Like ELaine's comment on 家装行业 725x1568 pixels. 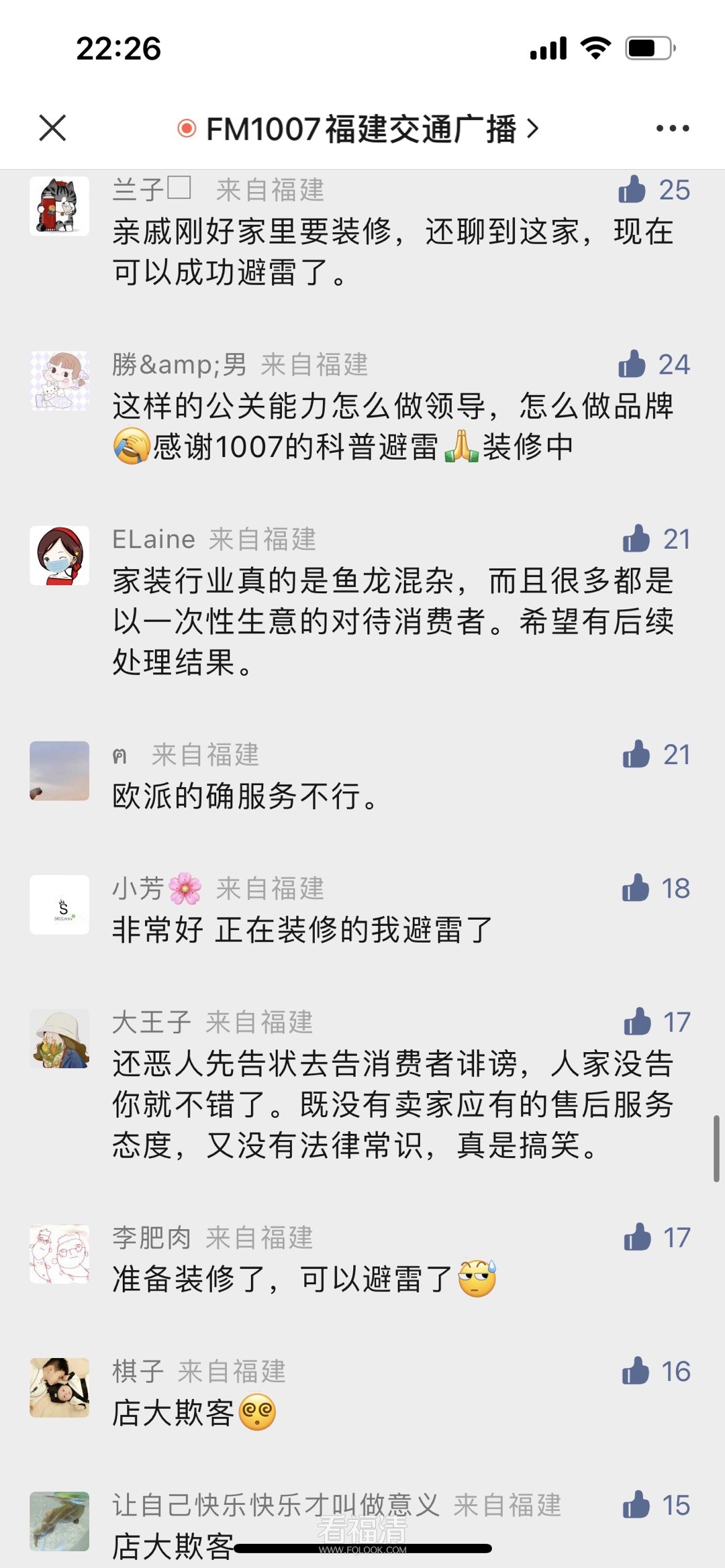coord(636,539)
